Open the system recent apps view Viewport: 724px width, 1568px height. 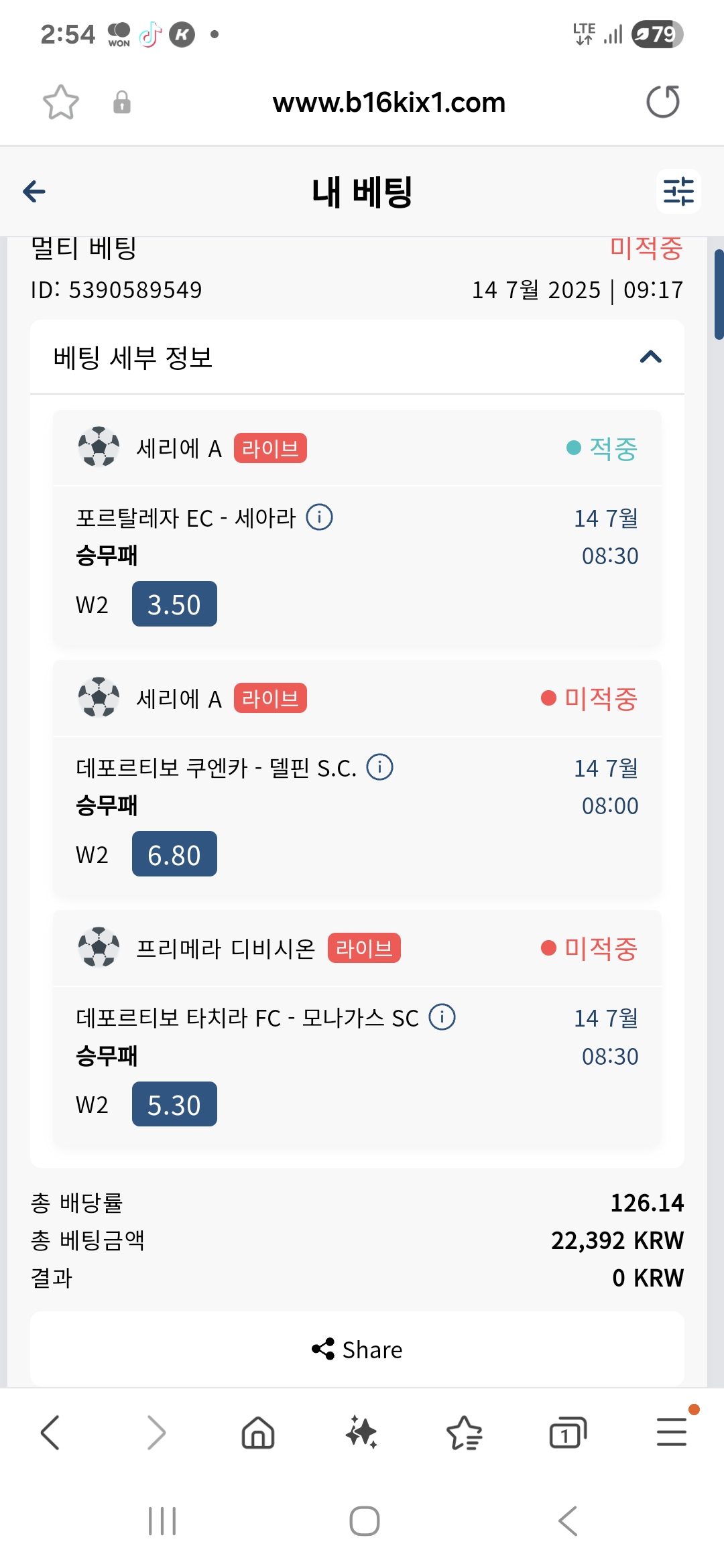click(162, 1521)
